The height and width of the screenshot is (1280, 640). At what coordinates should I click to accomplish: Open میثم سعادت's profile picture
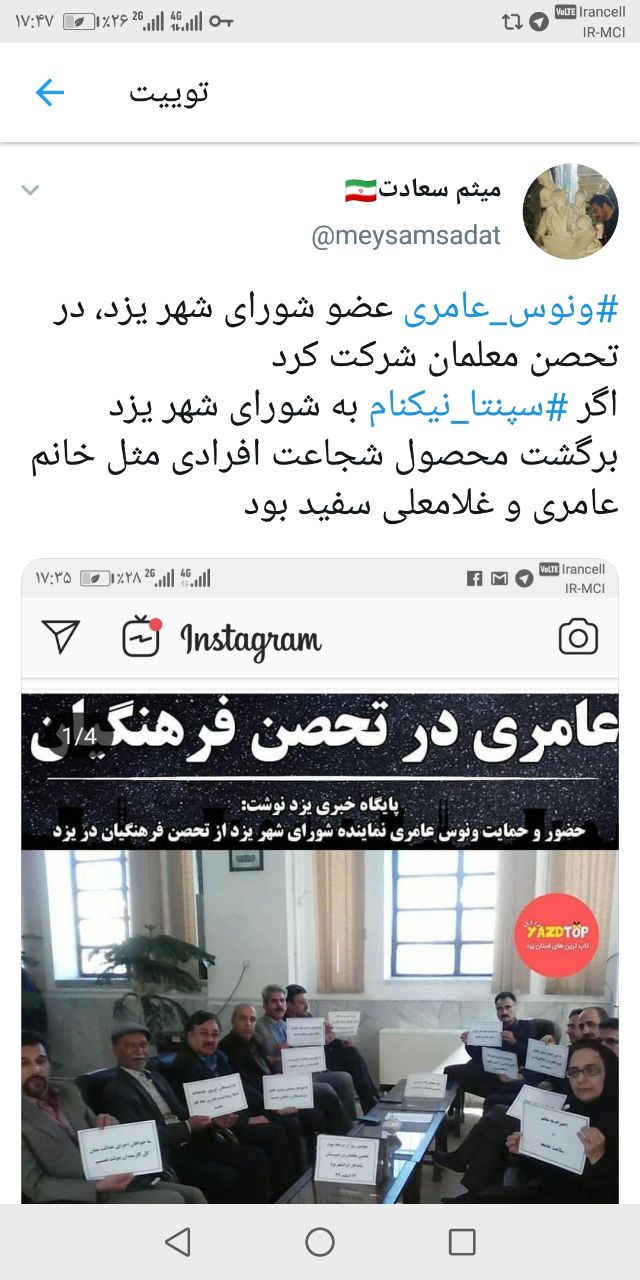(570, 212)
